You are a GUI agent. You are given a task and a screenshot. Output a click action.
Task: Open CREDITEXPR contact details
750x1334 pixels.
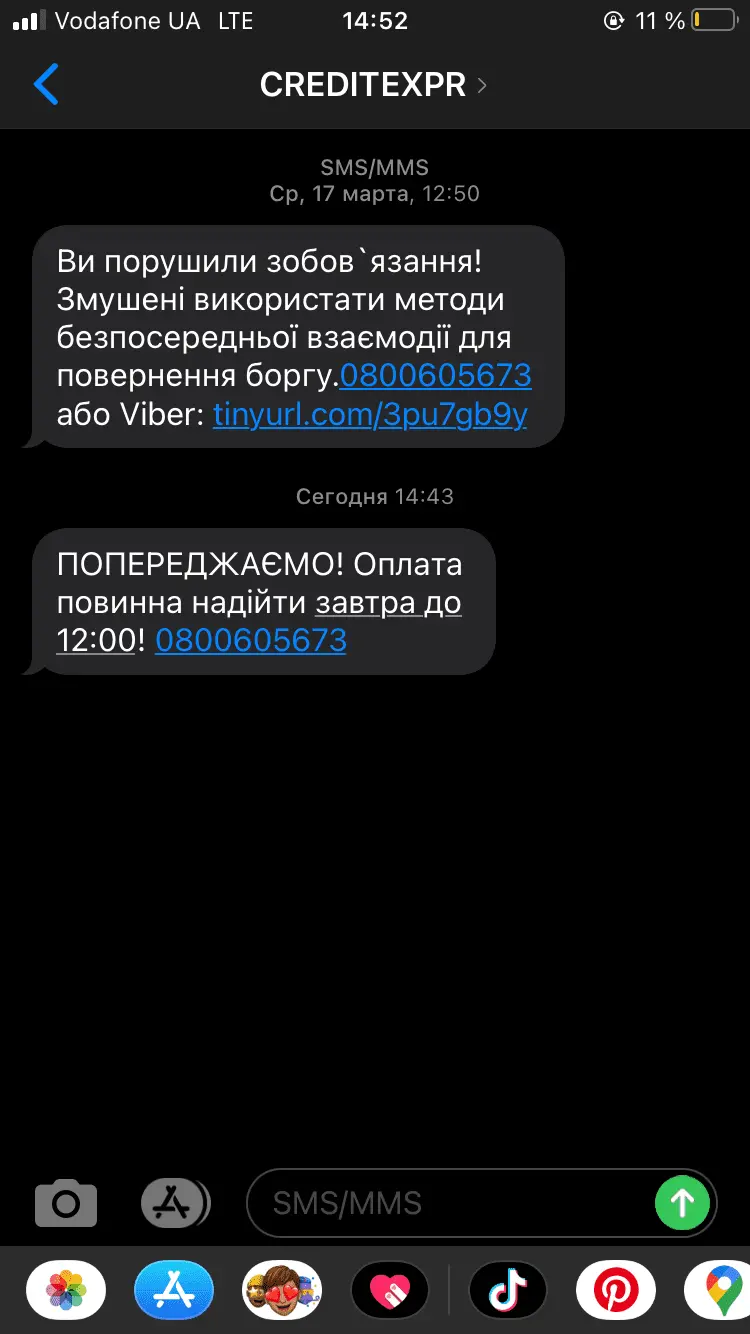coord(372,85)
